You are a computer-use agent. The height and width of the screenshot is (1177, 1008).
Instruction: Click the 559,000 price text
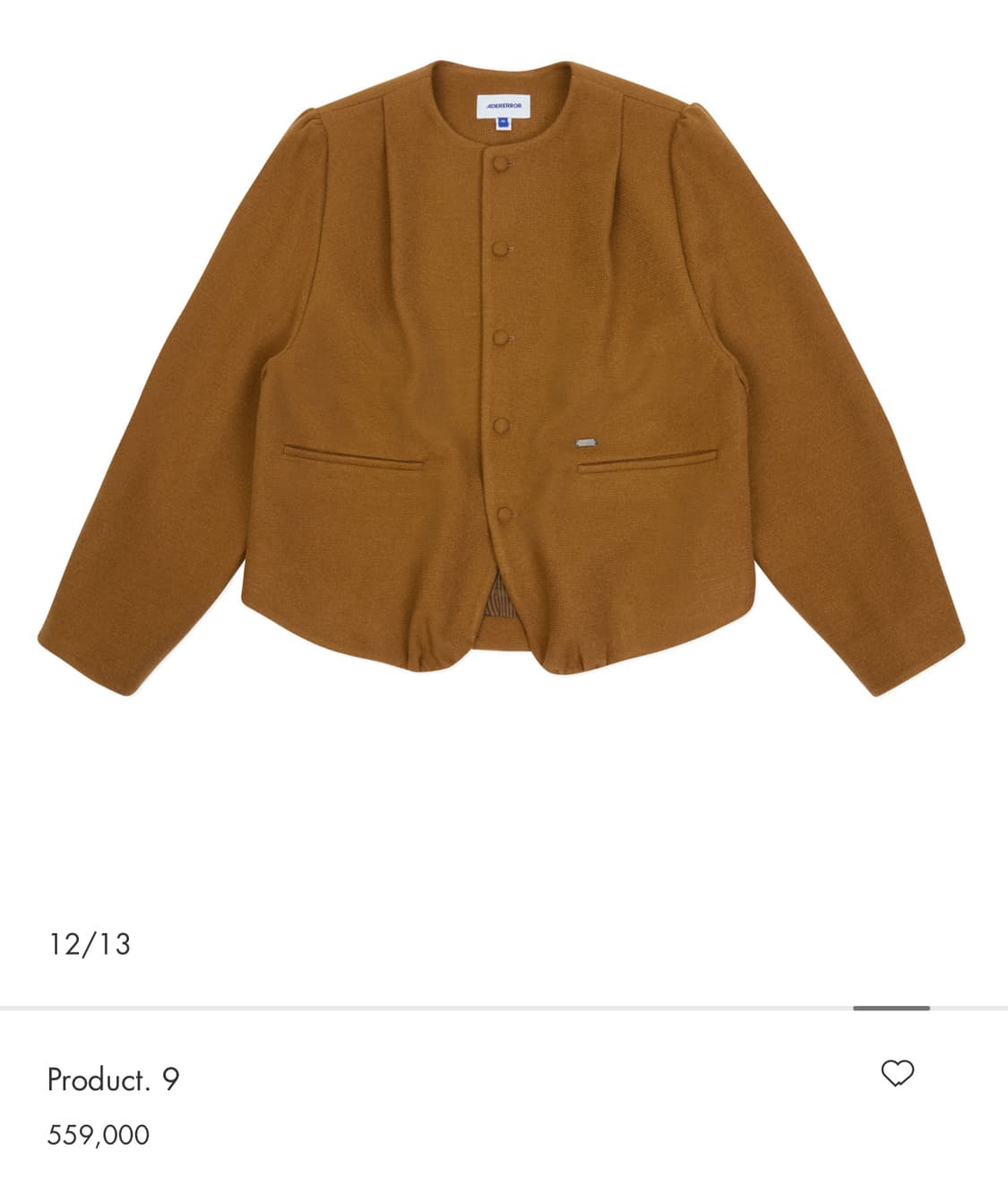click(x=100, y=1134)
